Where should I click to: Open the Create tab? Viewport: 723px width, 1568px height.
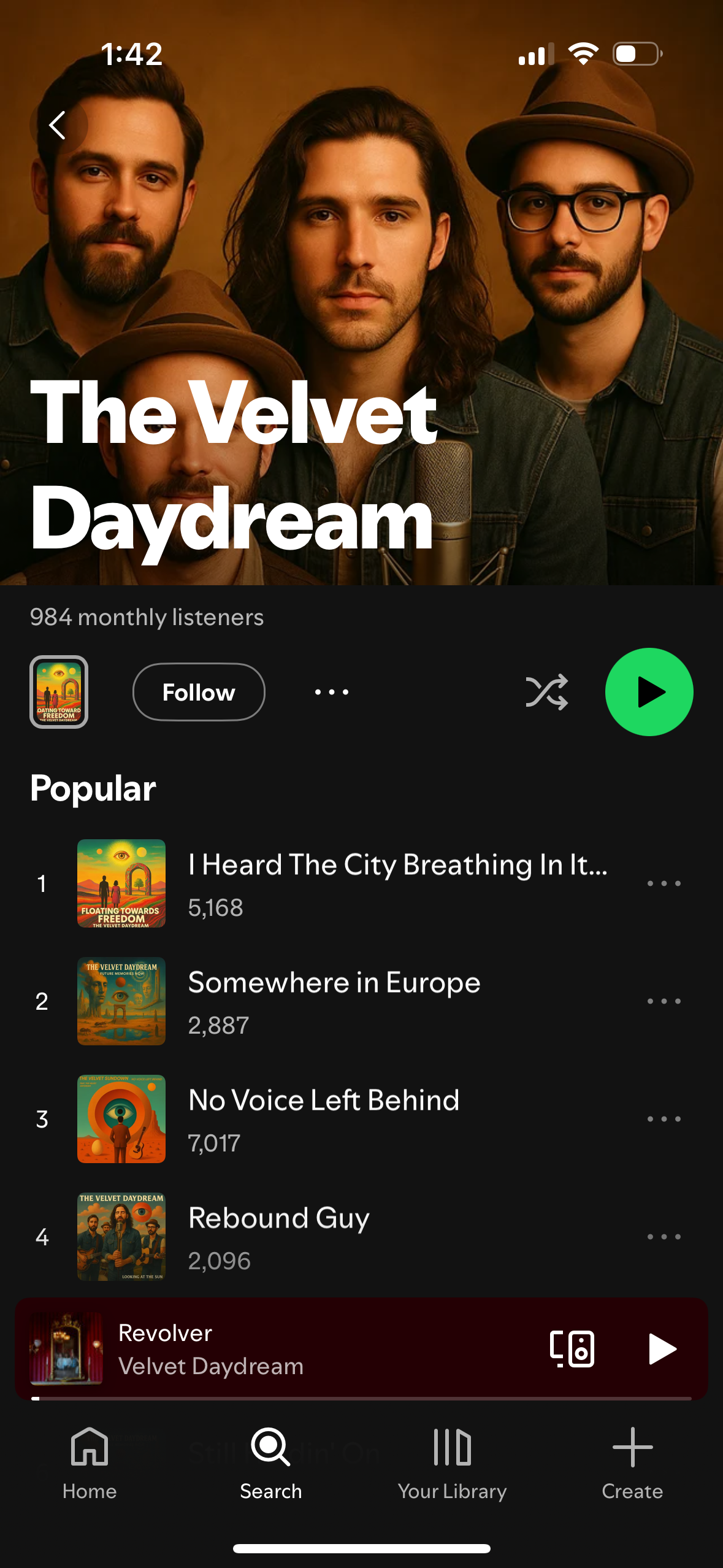[632, 1464]
